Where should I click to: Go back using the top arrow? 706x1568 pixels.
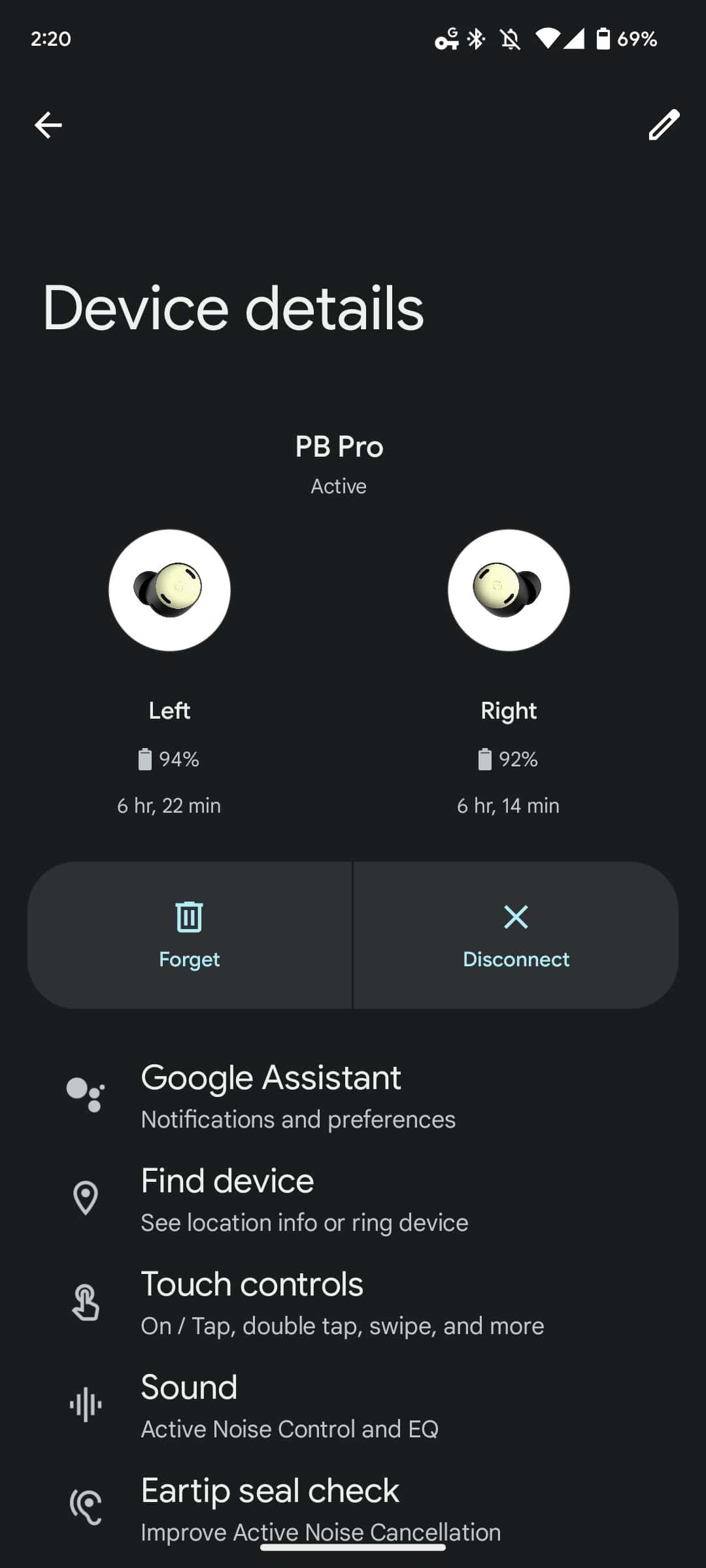click(x=48, y=125)
